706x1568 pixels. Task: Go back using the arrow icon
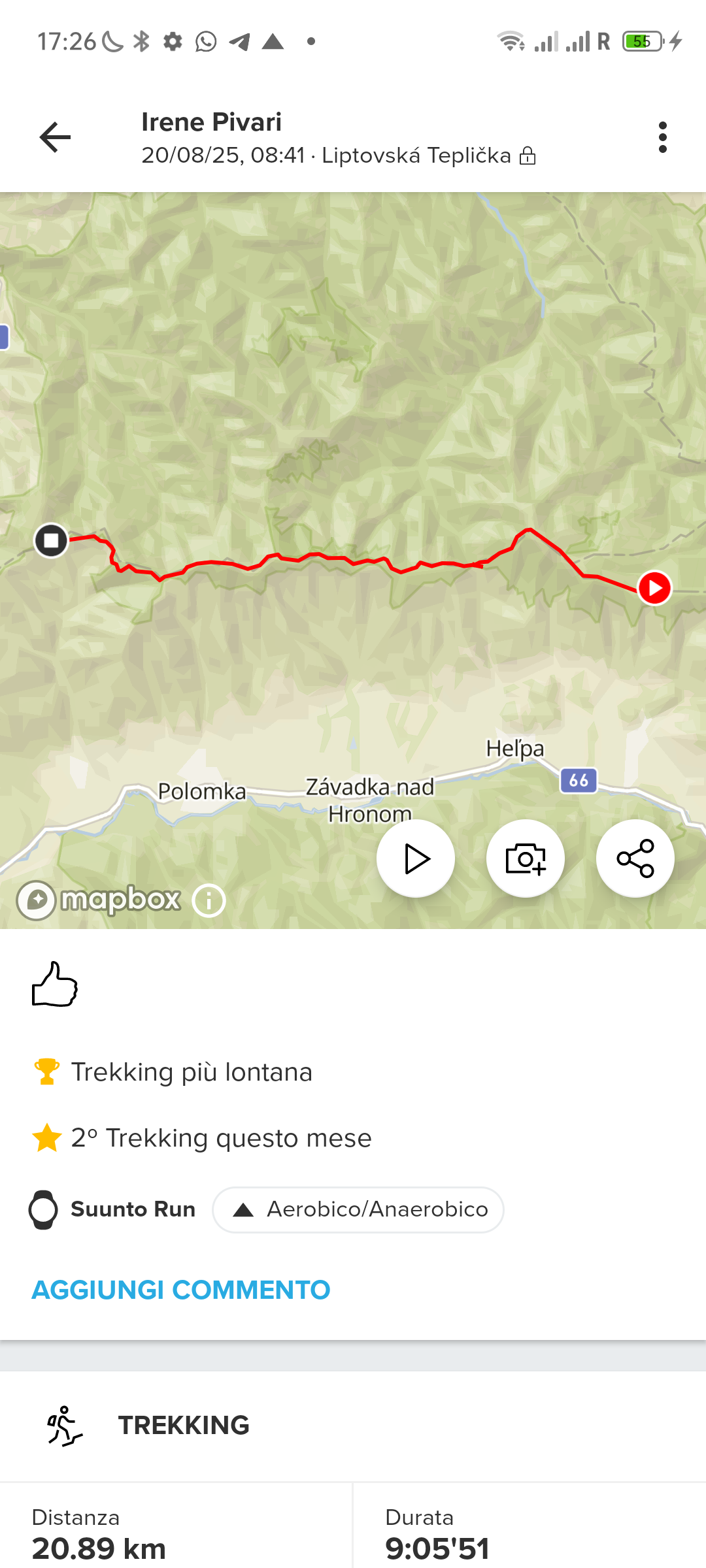pos(55,137)
